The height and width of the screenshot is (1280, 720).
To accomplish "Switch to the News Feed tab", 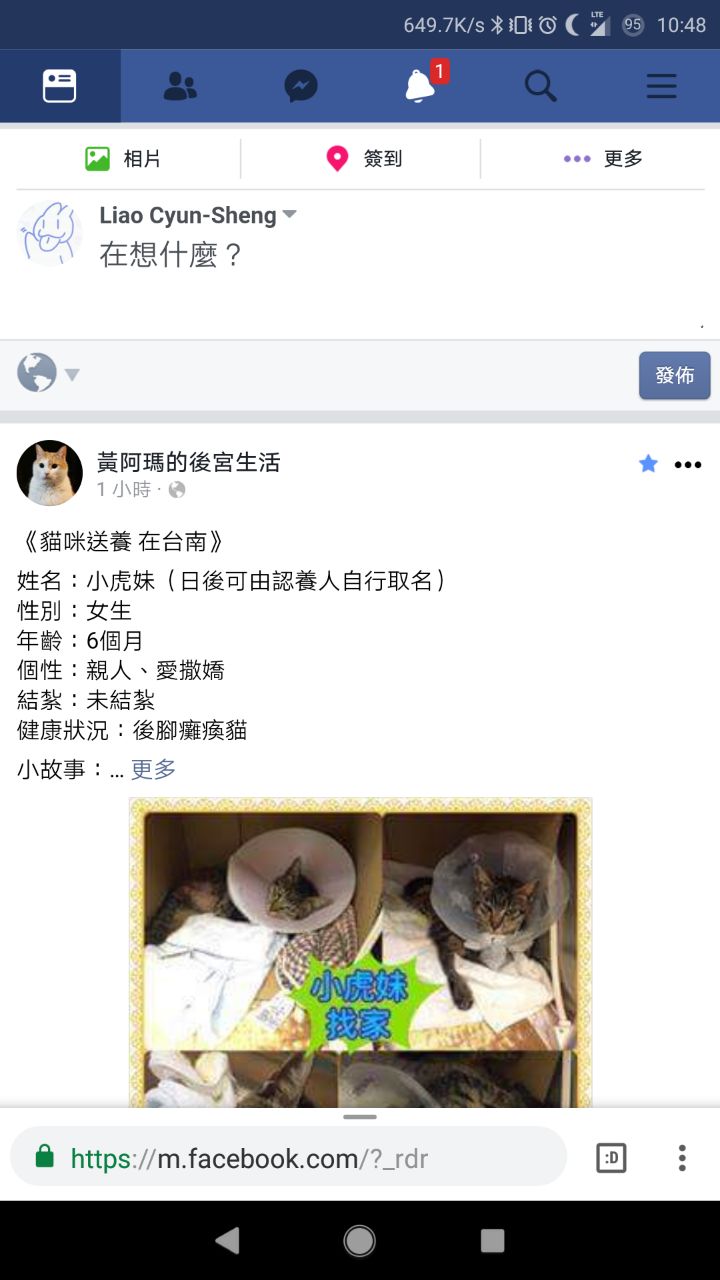I will (60, 86).
